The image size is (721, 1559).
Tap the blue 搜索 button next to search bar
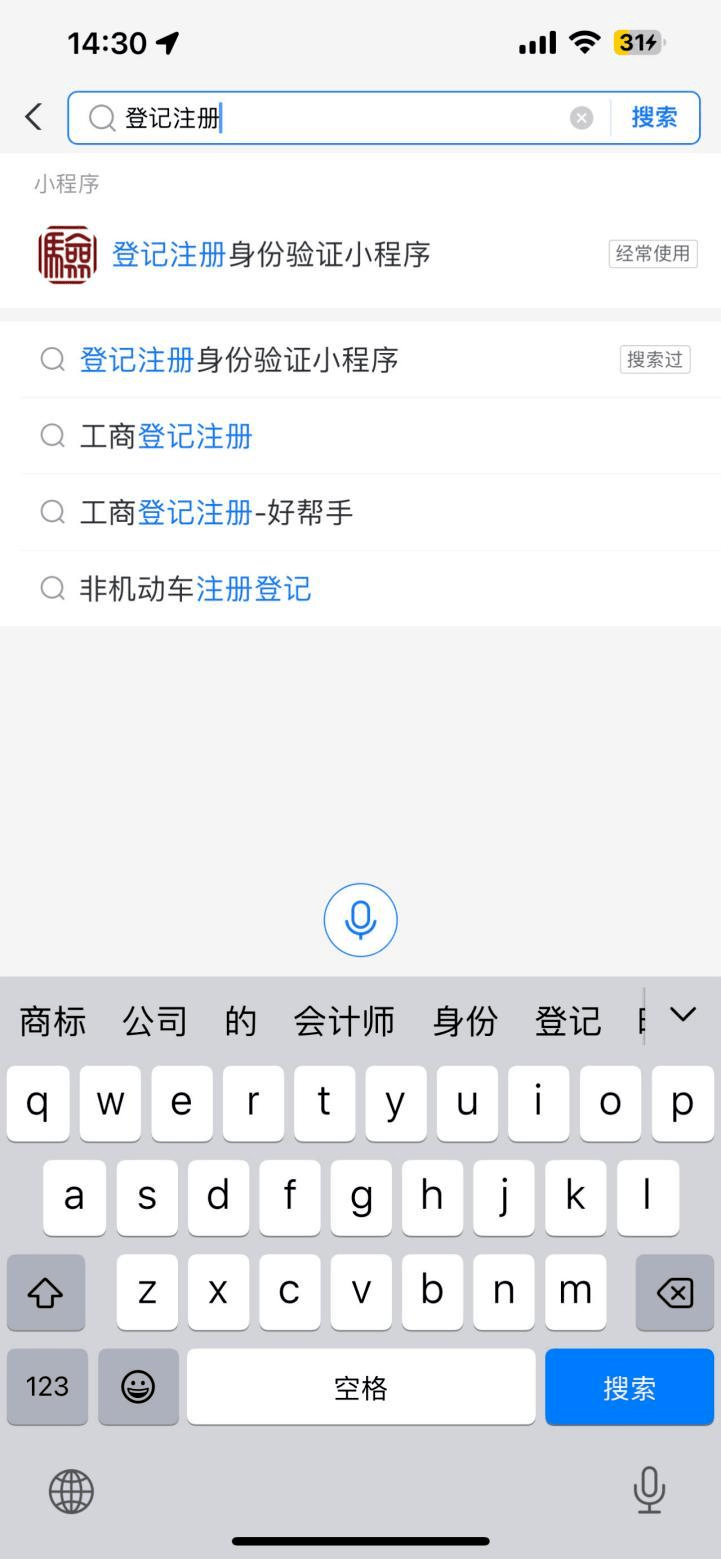point(655,117)
